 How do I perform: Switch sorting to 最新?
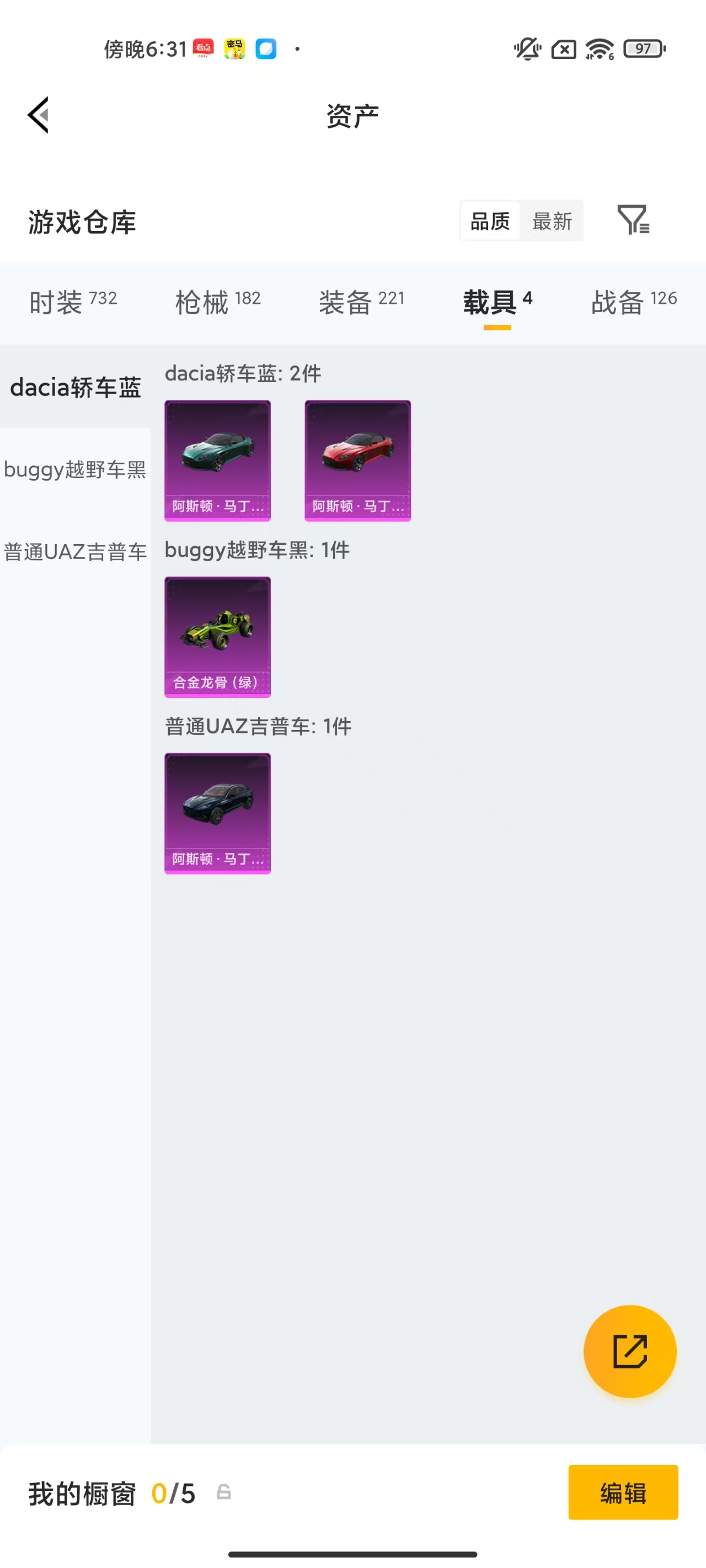coord(551,221)
